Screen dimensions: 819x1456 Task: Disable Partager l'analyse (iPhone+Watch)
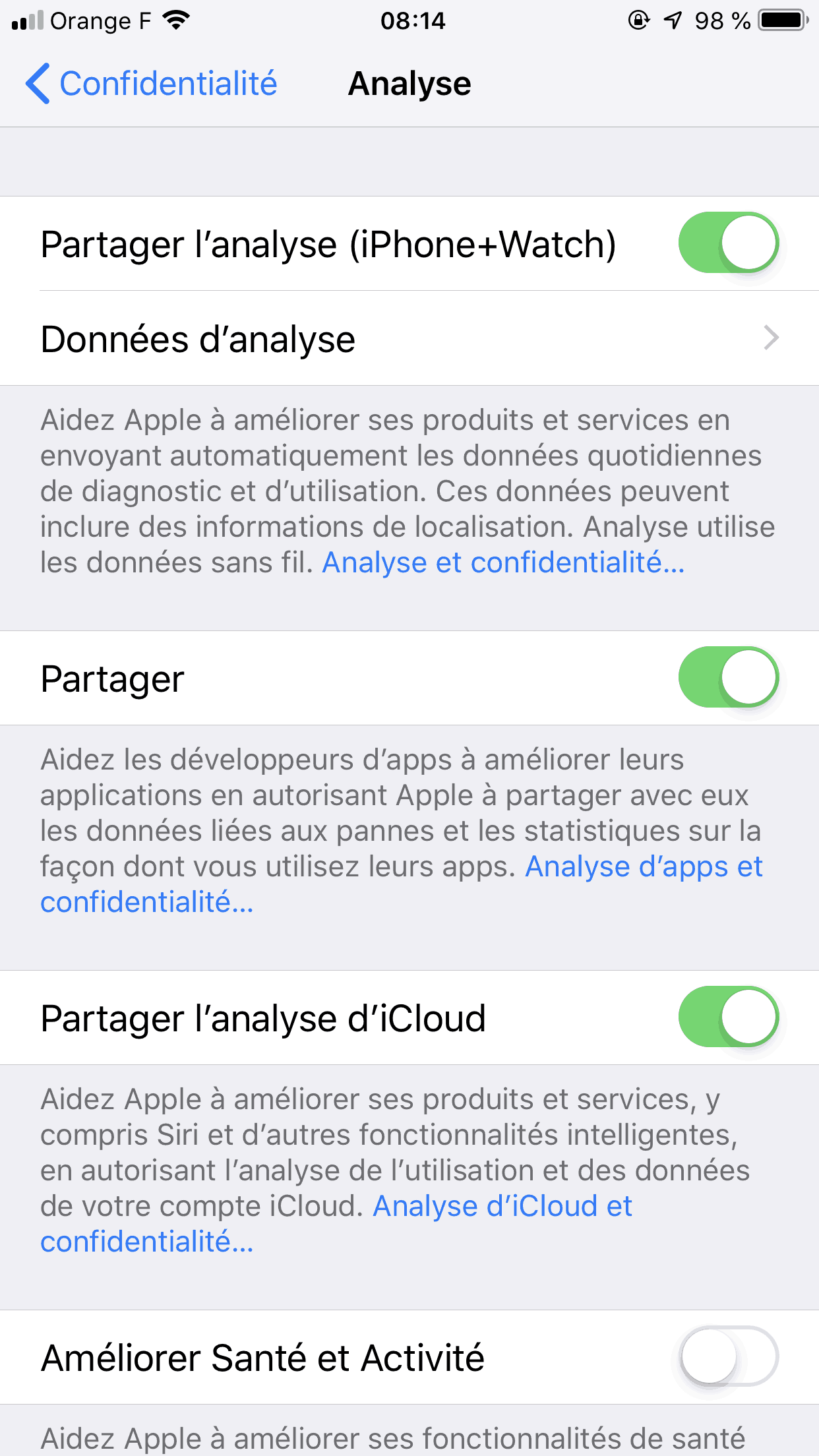728,243
